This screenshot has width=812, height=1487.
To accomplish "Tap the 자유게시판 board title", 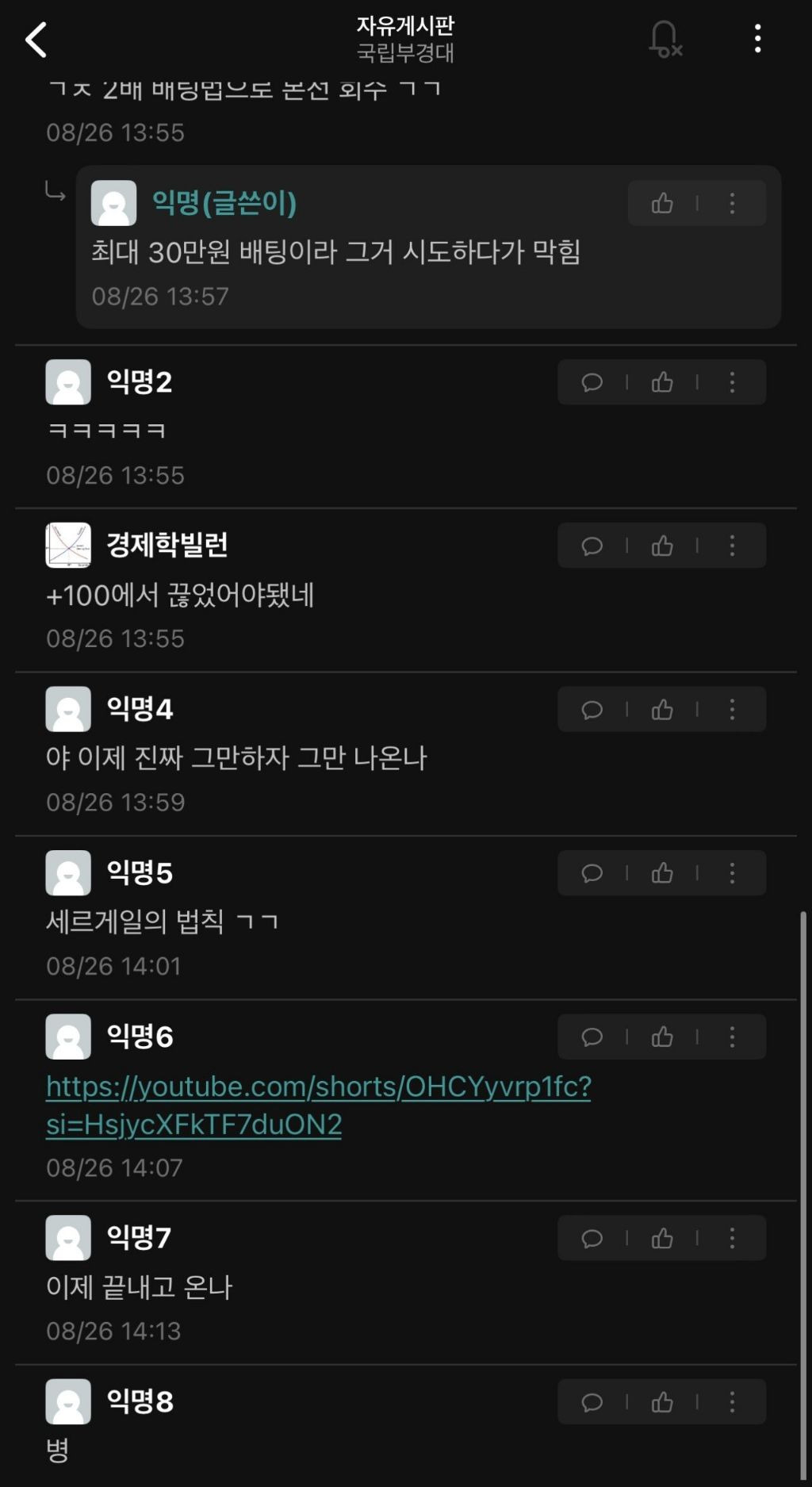I will pyautogui.click(x=406, y=26).
